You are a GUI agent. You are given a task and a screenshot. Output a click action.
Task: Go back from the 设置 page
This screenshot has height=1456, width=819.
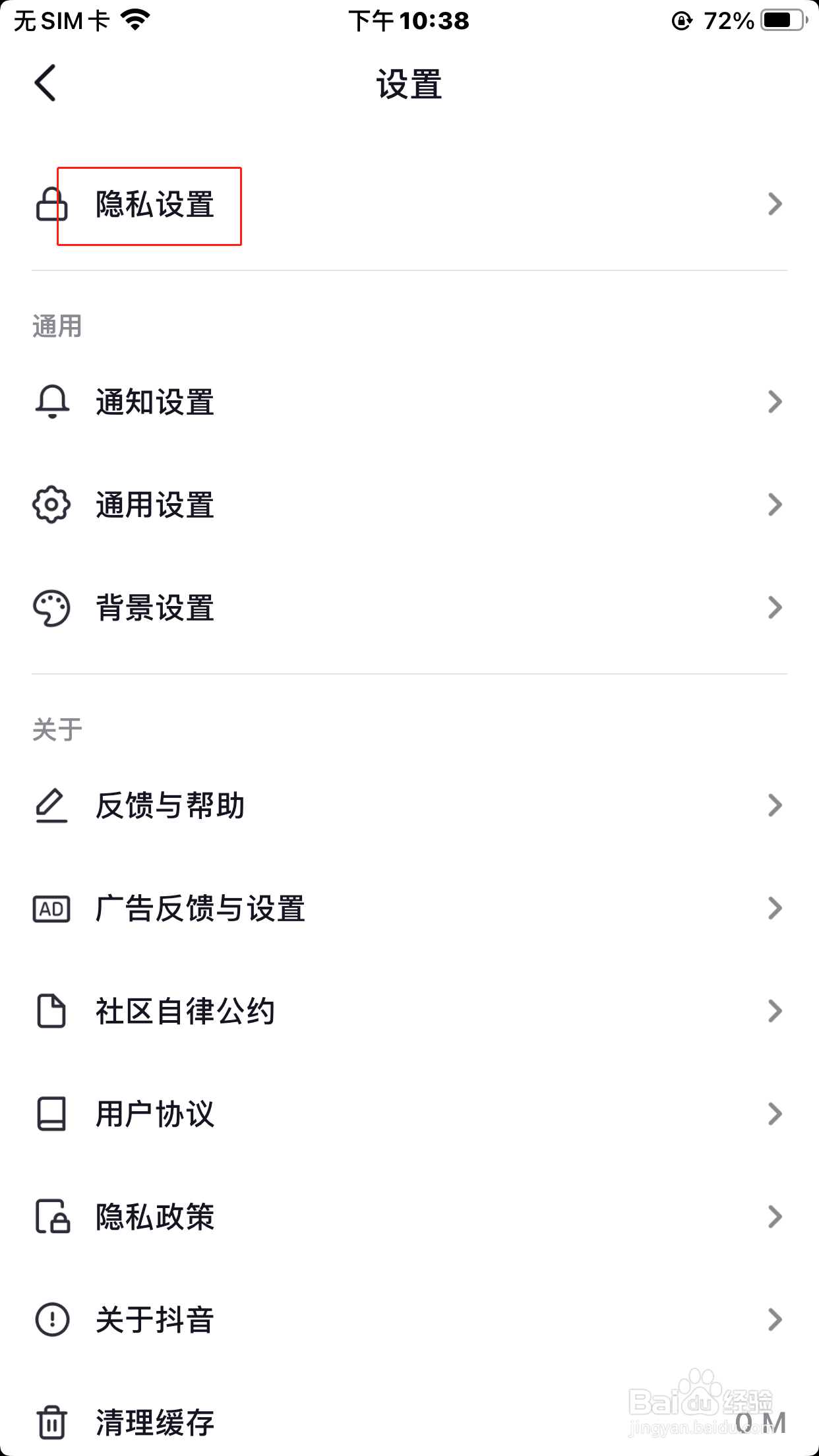coord(45,83)
